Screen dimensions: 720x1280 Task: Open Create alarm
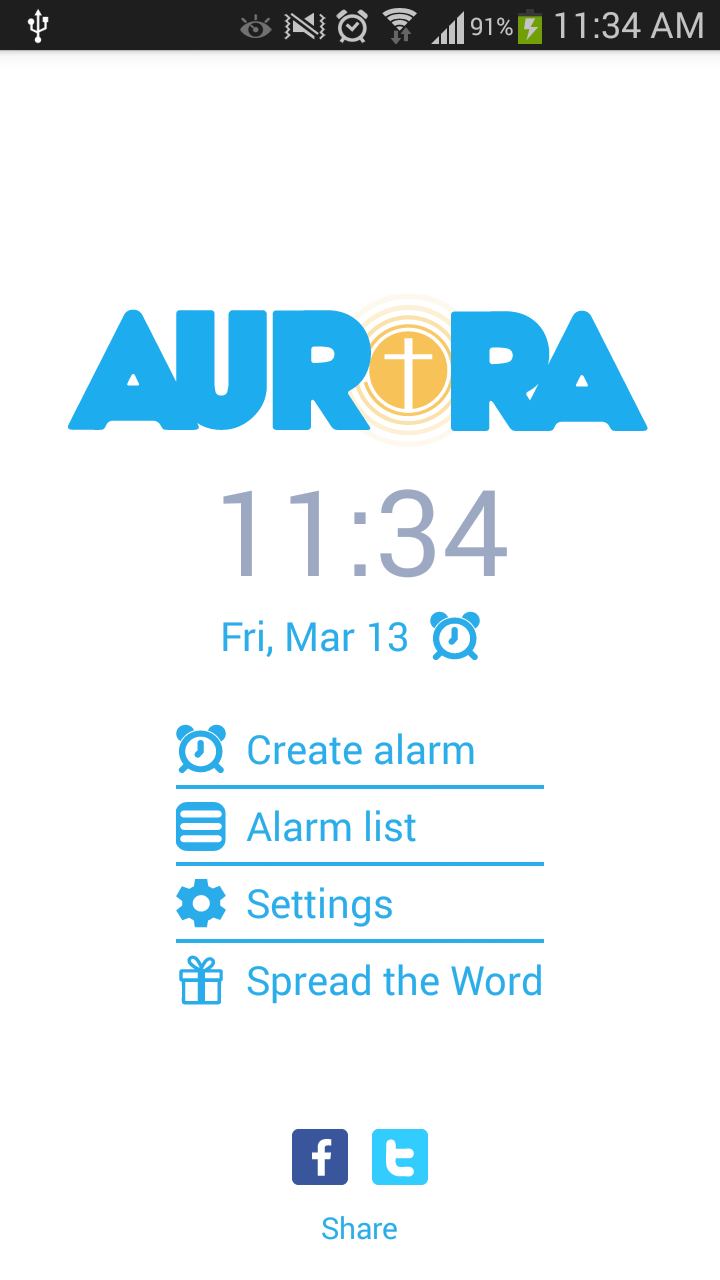pyautogui.click(x=359, y=750)
